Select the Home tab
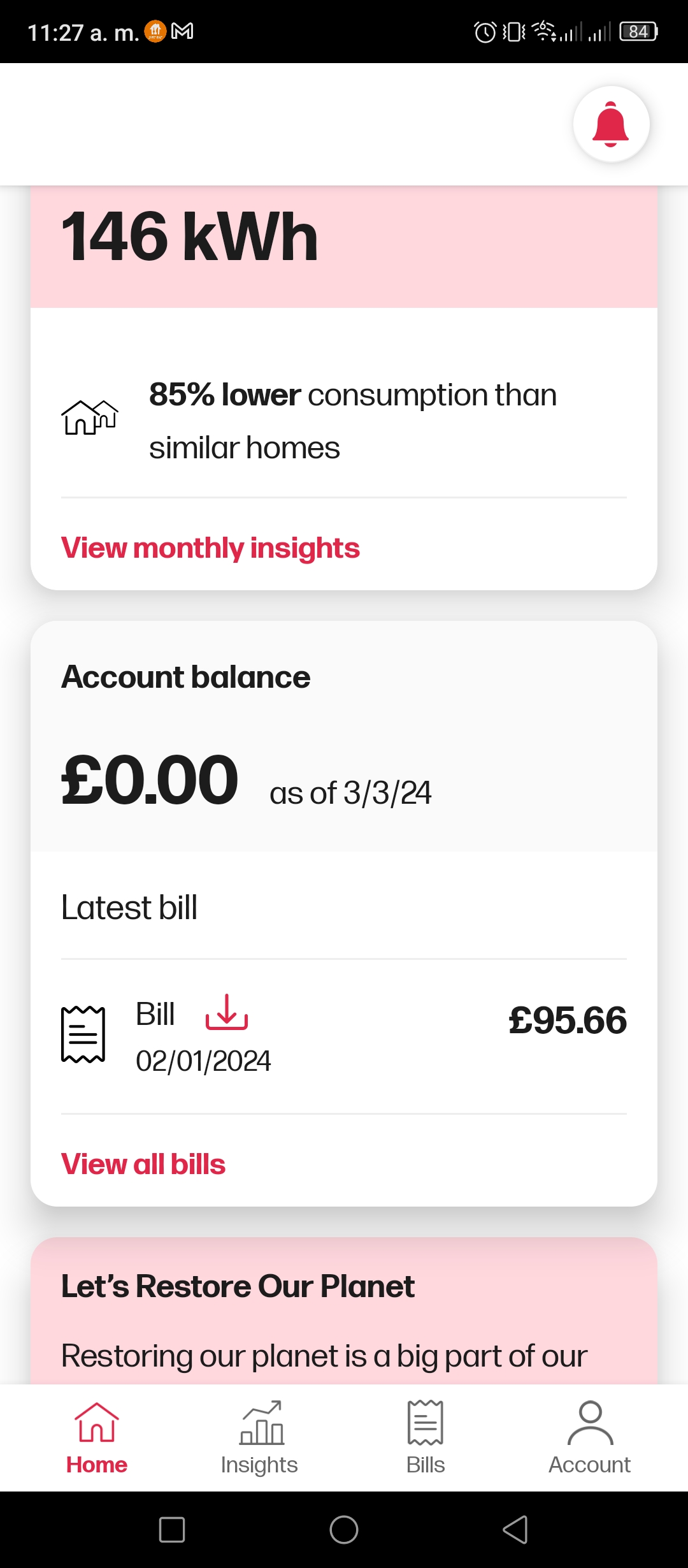This screenshot has height=1568, width=688. click(x=97, y=1438)
